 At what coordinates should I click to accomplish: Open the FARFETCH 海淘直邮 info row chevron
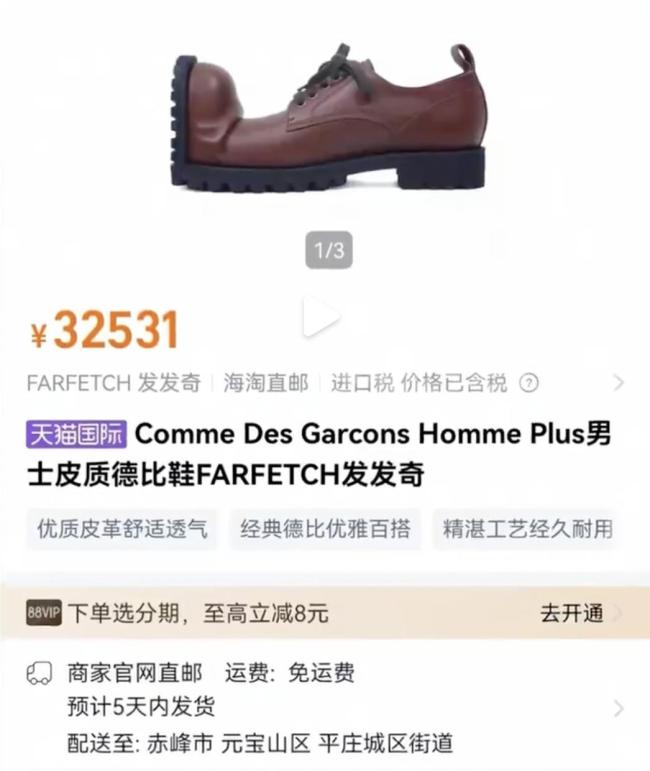point(618,383)
